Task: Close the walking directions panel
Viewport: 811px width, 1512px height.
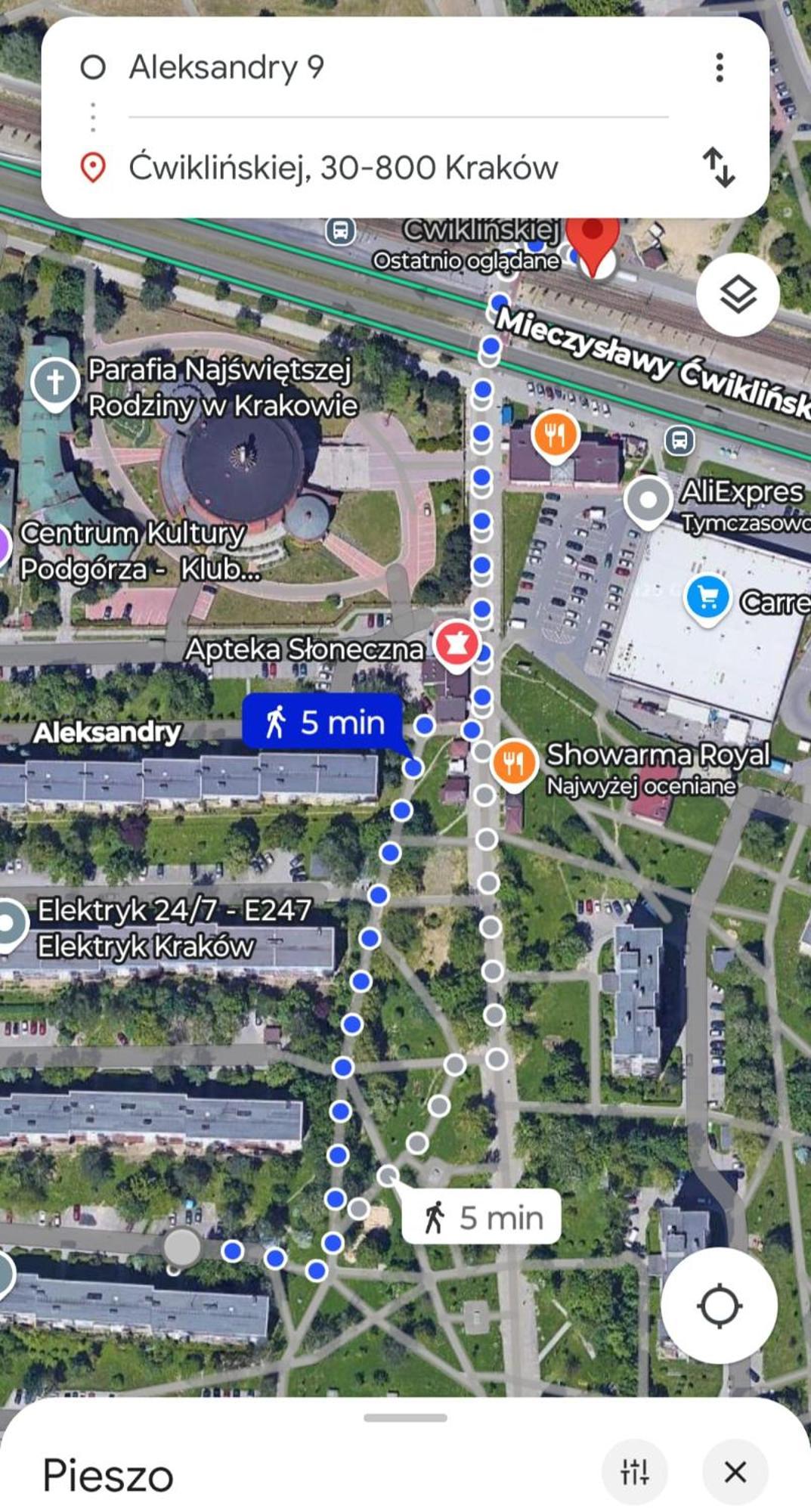Action: [x=735, y=1472]
